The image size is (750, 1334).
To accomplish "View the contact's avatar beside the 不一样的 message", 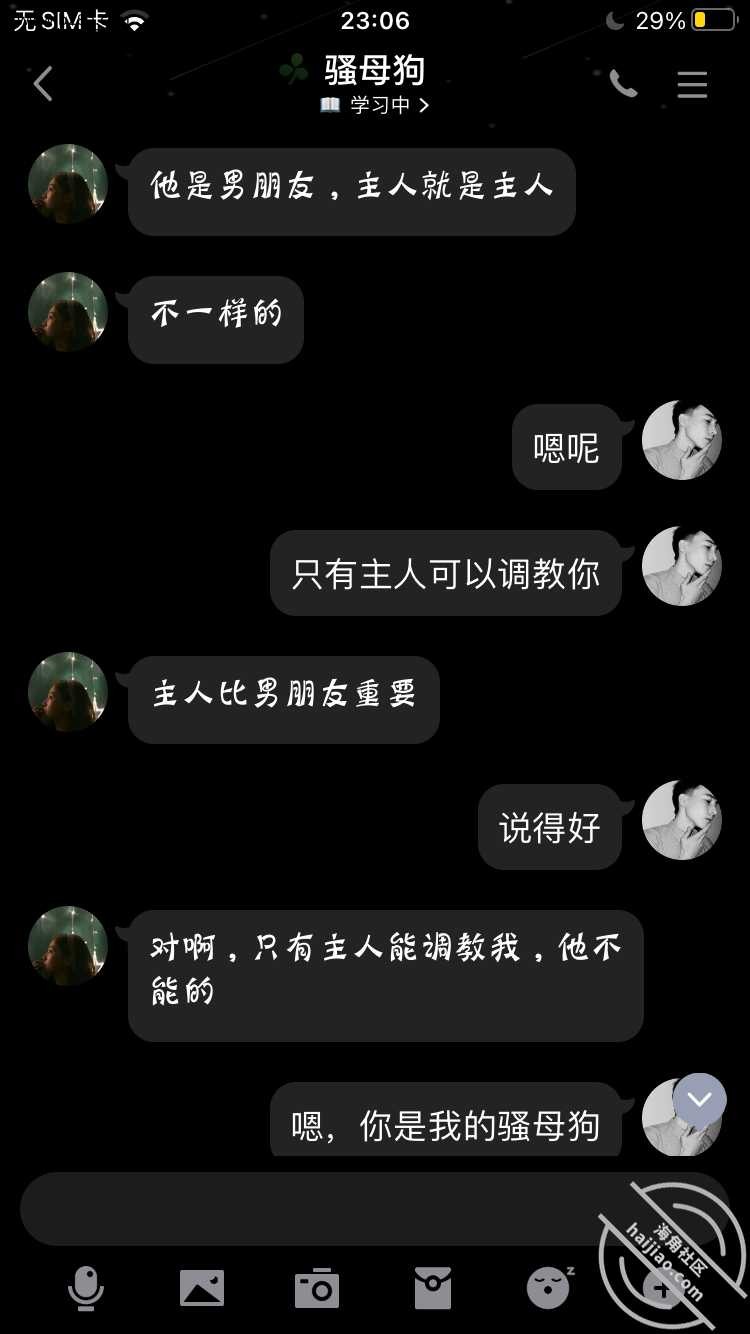I will pyautogui.click(x=68, y=312).
